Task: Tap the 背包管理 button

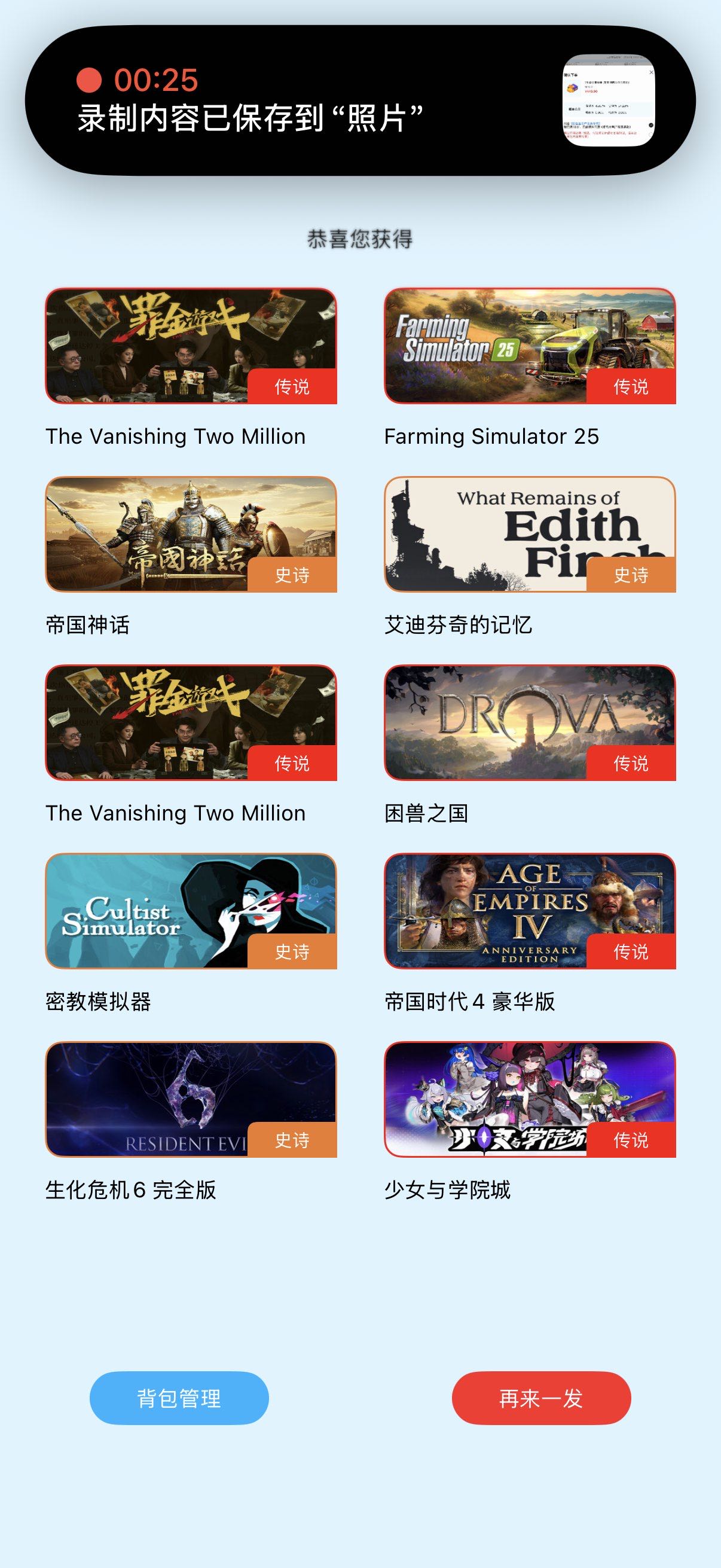Action: pyautogui.click(x=179, y=1398)
